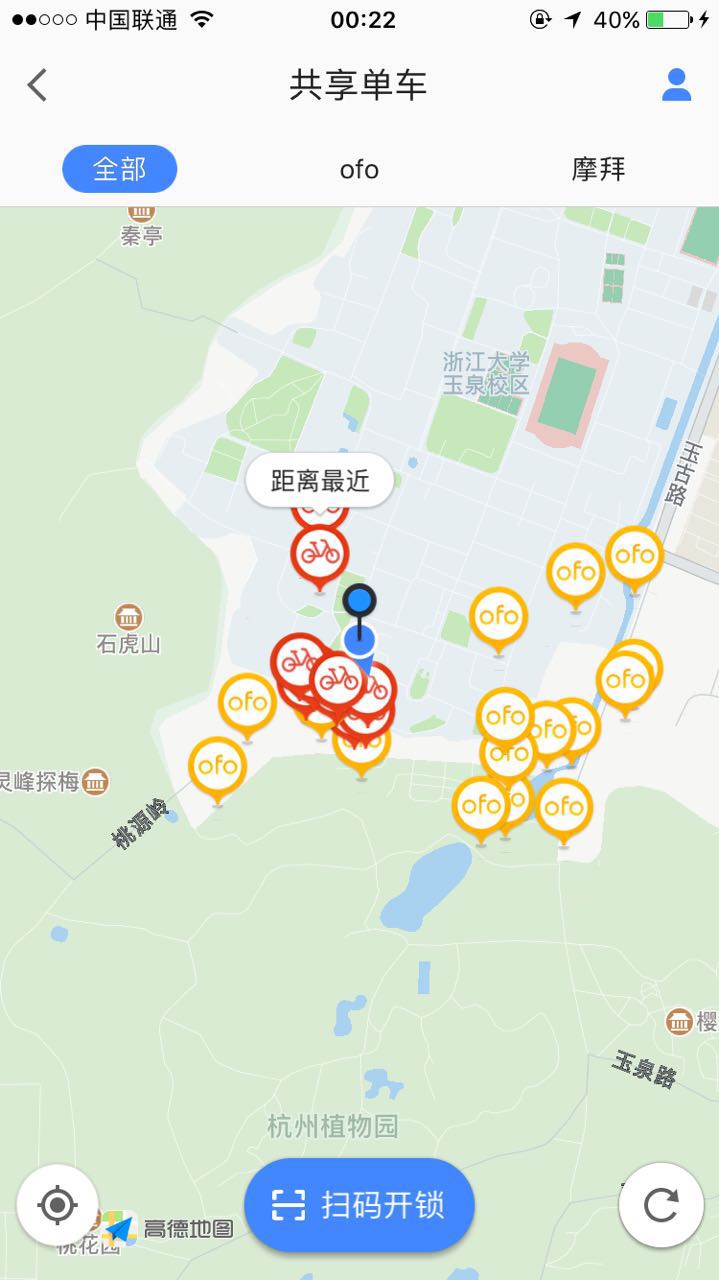Select the 全部 tab
The height and width of the screenshot is (1280, 719).
point(119,169)
